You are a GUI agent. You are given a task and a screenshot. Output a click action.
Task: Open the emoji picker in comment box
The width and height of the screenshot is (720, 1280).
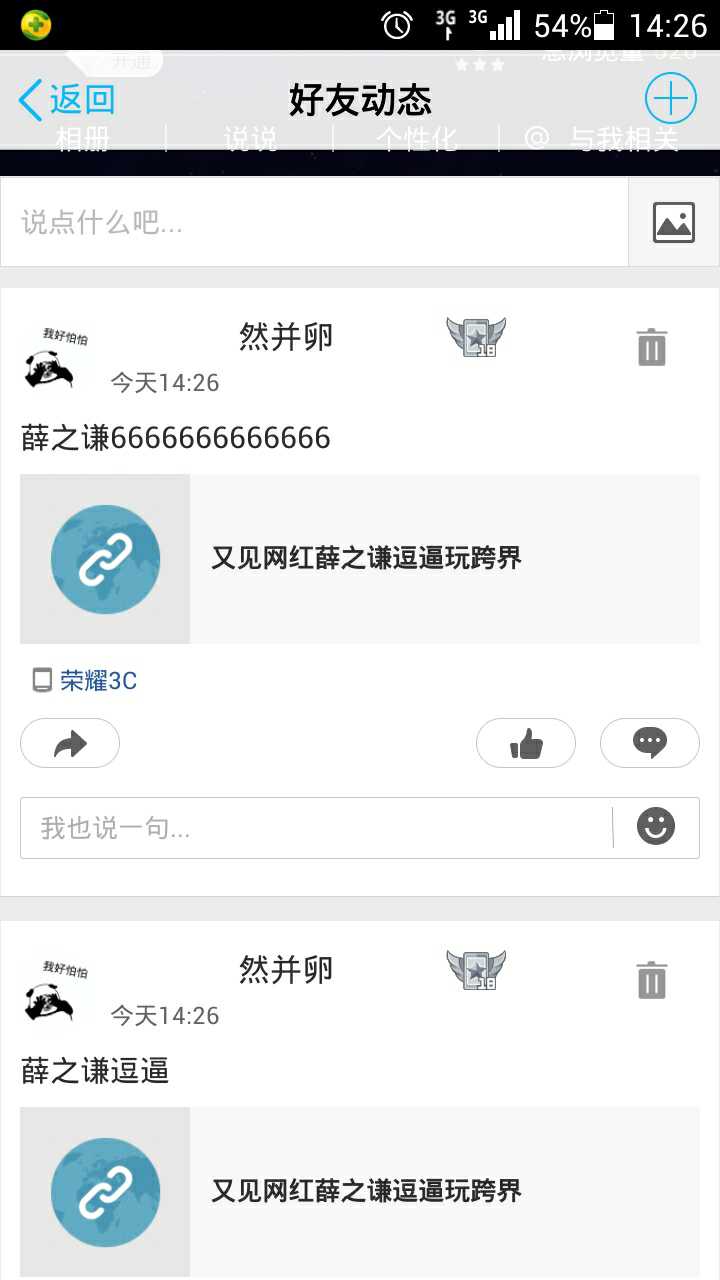coord(656,827)
